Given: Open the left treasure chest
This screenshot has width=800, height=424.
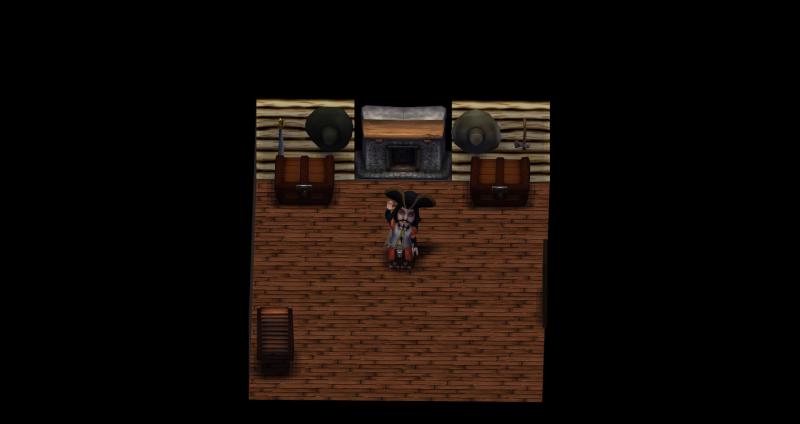Looking at the screenshot, I should [x=304, y=180].
